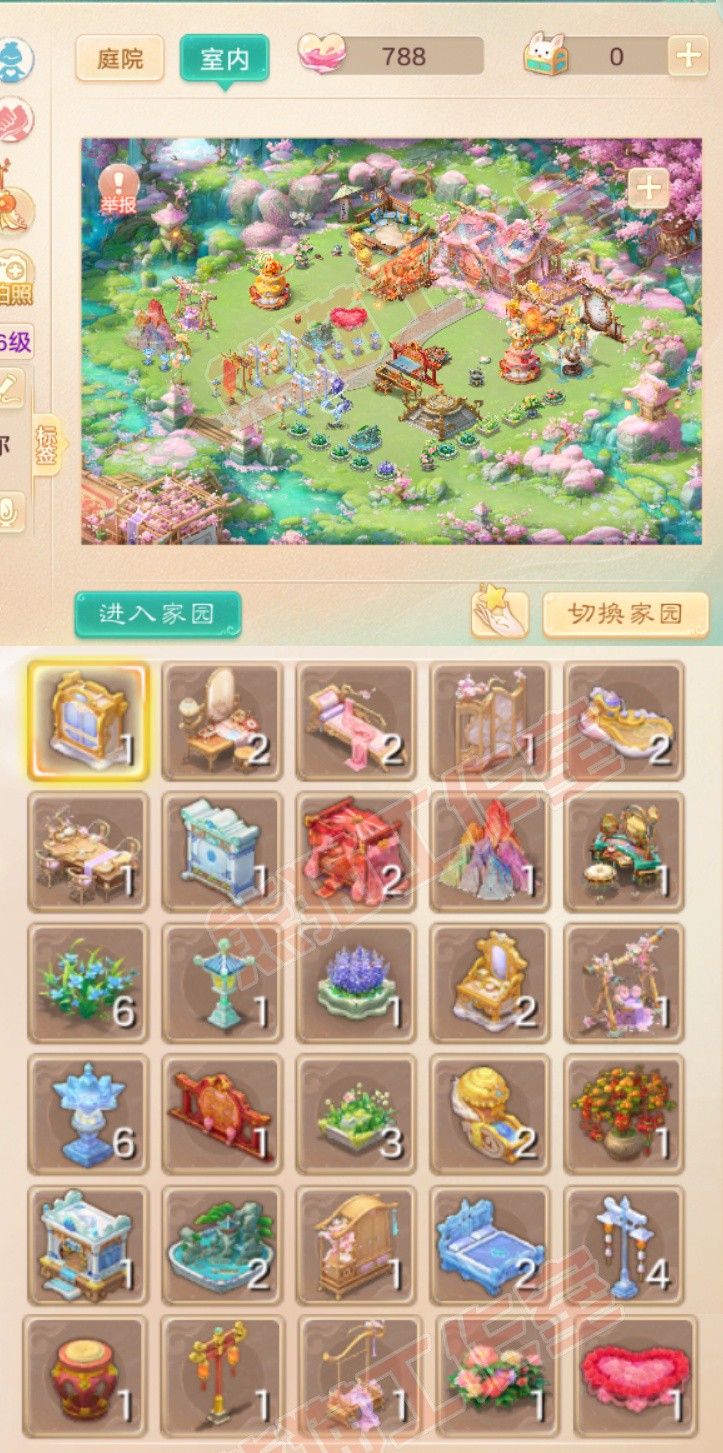
Task: Add more rabbit chest currency
Action: [687, 56]
